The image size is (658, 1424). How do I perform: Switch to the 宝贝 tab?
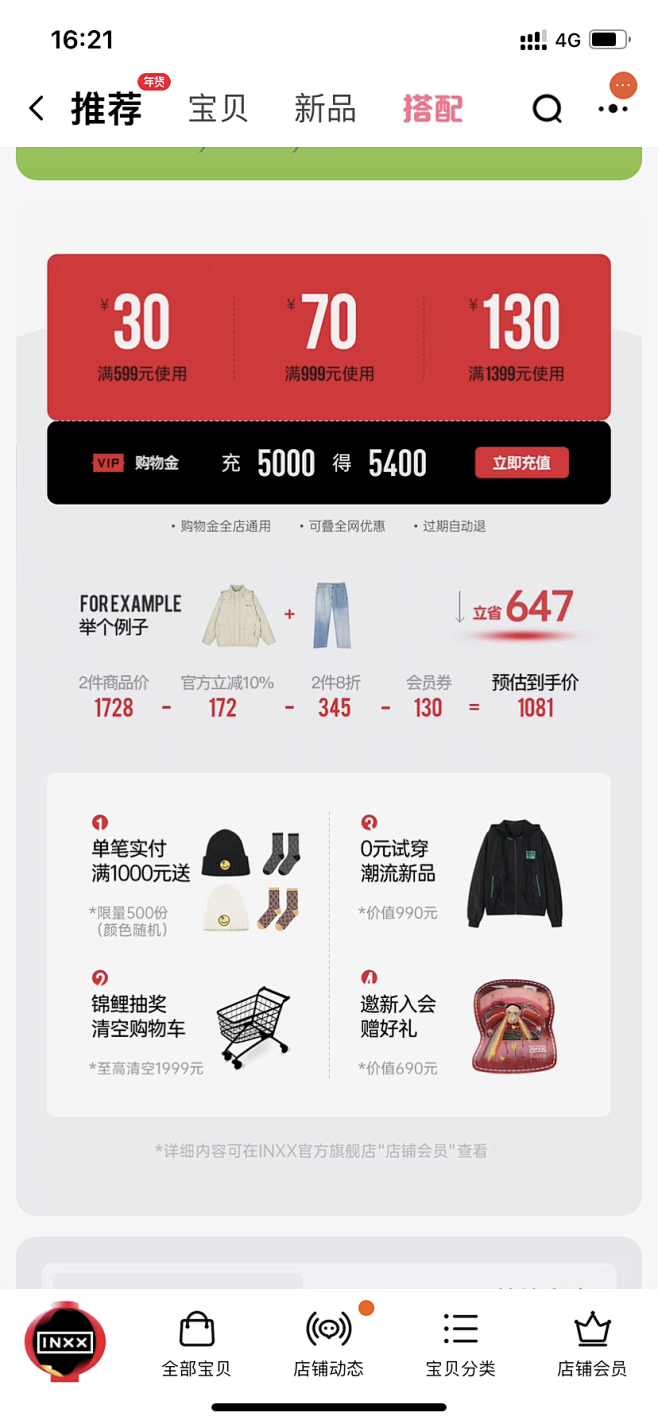(x=218, y=108)
